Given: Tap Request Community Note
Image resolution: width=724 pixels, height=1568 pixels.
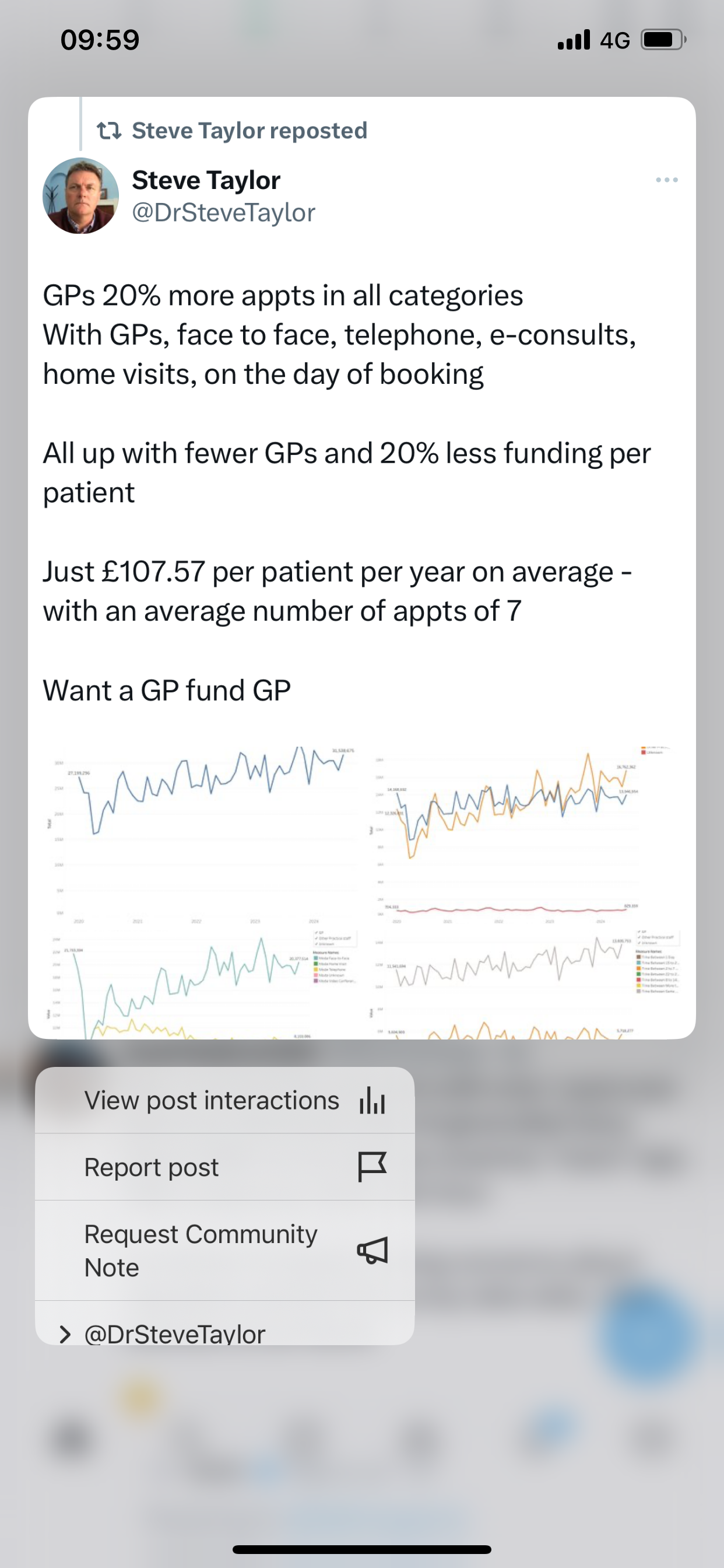Looking at the screenshot, I should [224, 1251].
